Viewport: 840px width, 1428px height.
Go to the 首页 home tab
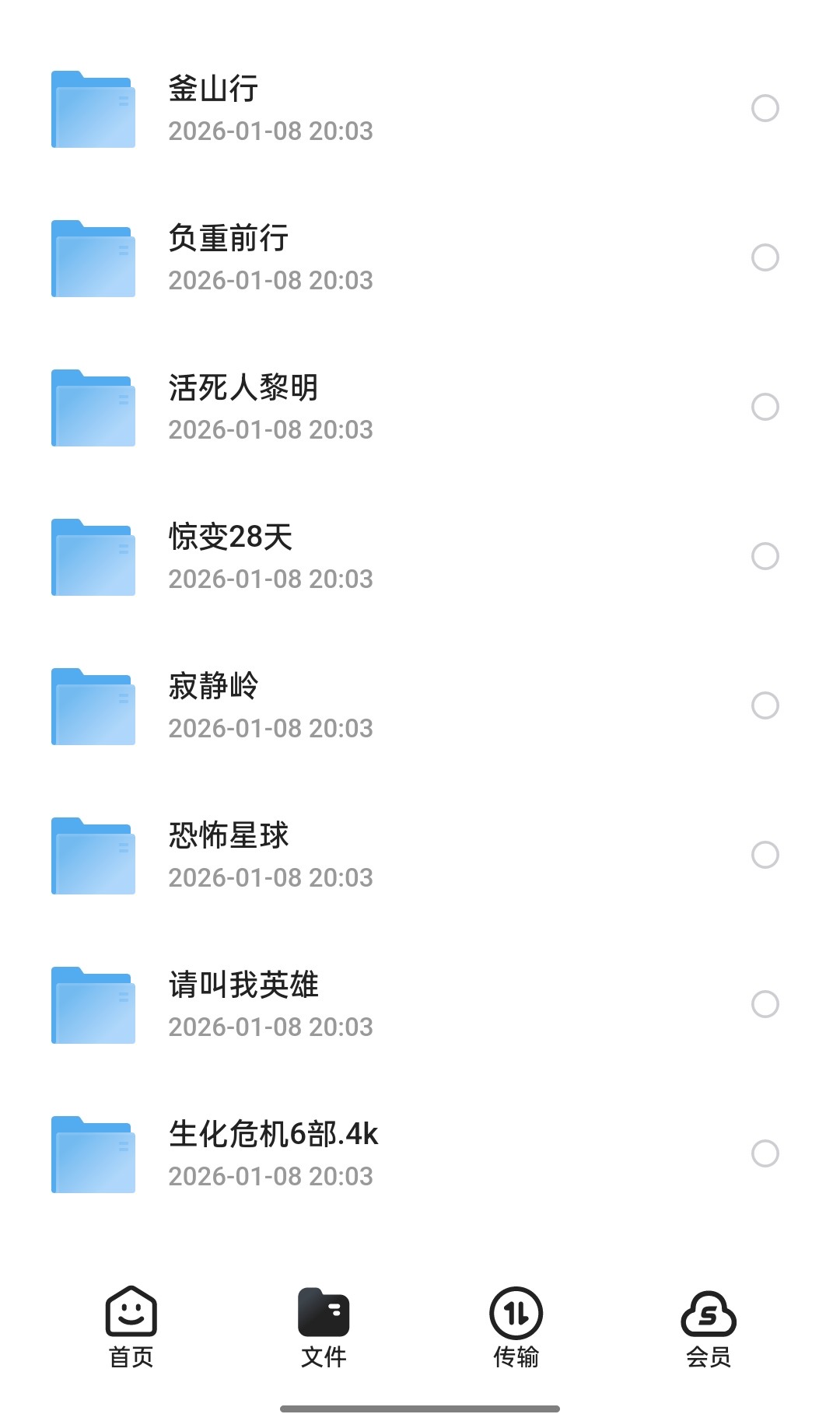pos(131,1328)
